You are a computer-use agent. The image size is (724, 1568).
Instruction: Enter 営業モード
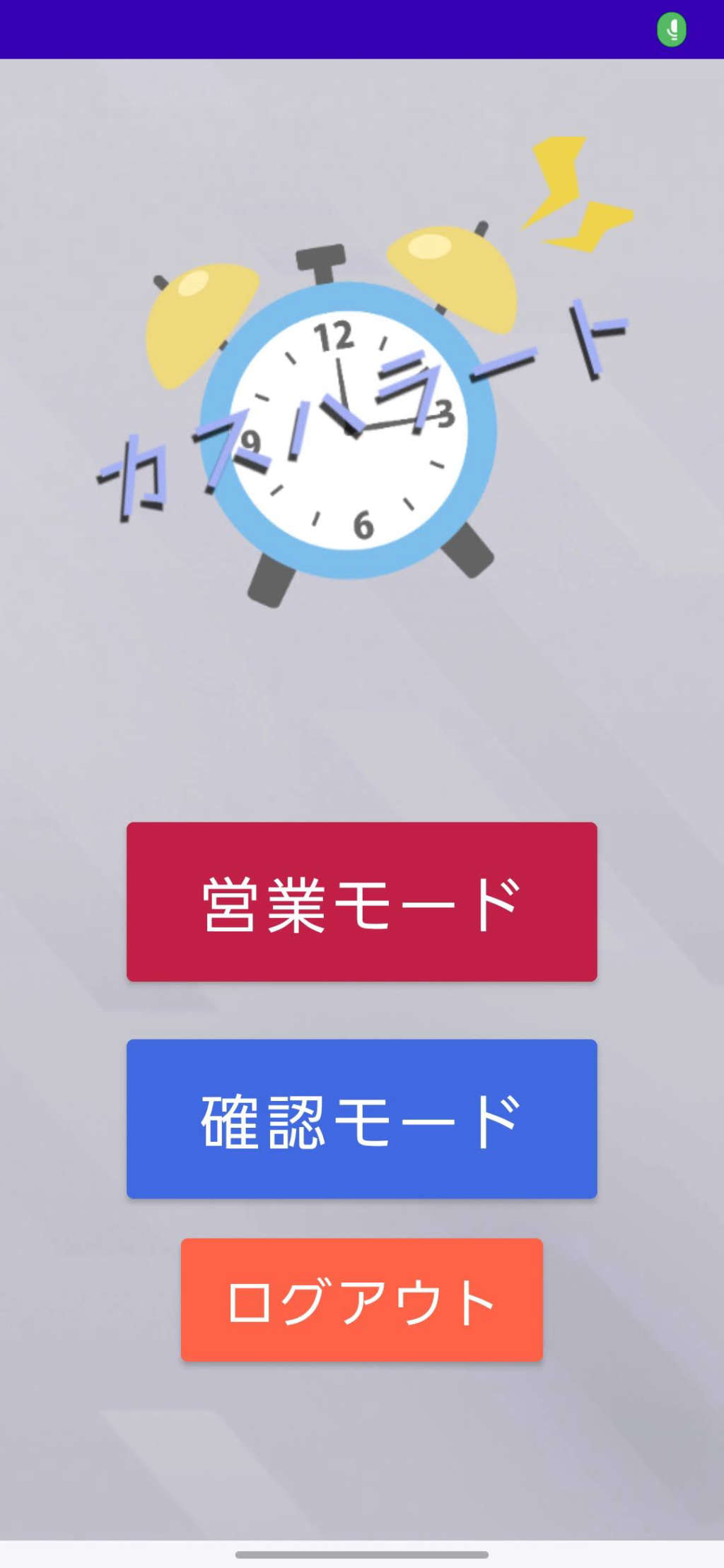click(x=361, y=902)
